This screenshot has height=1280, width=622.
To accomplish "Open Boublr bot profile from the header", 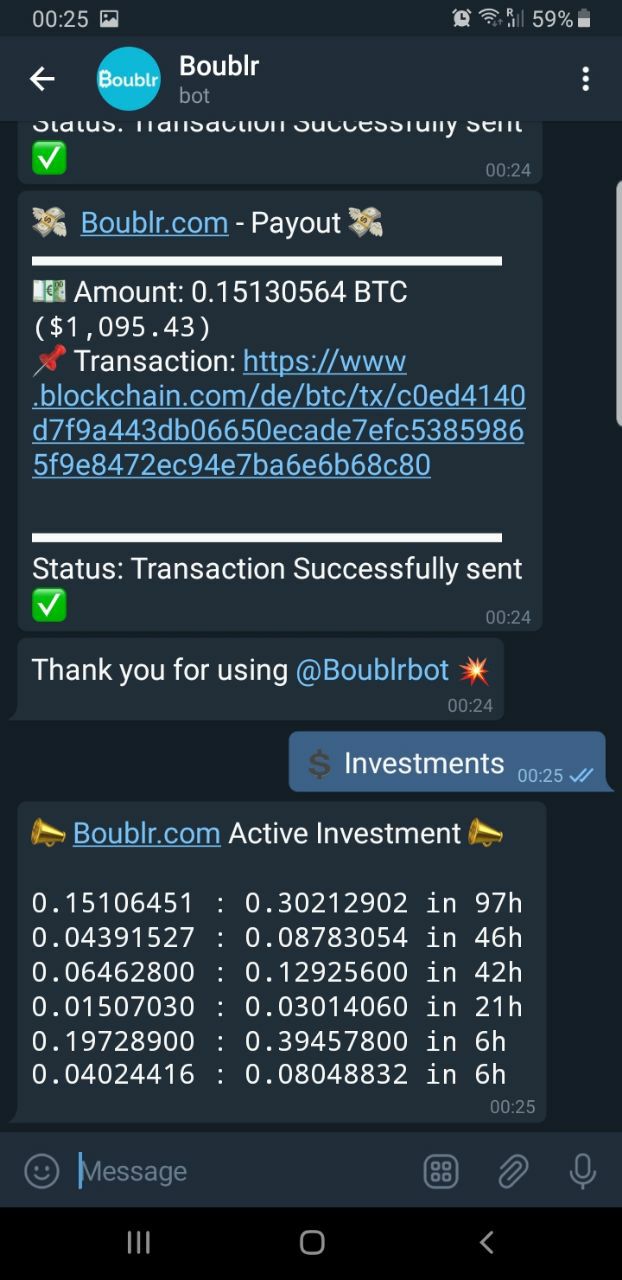I will 219,79.
